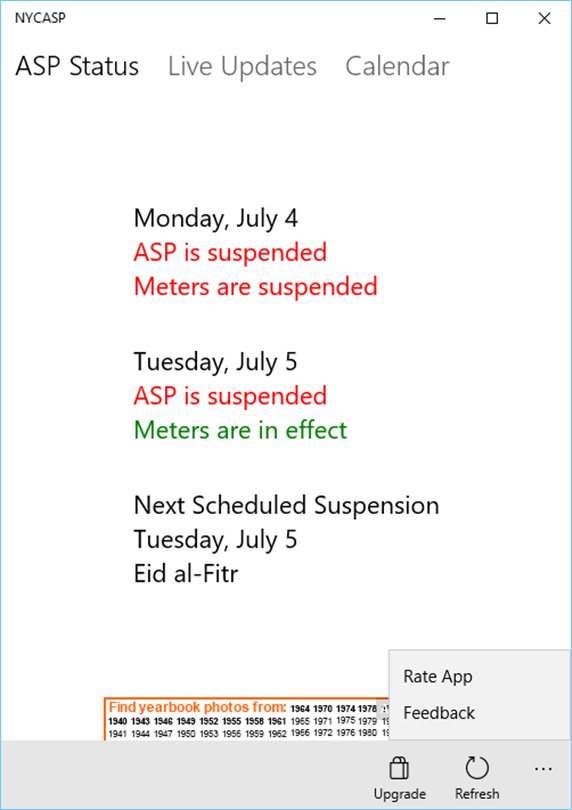Select the ASP Status tab

(x=77, y=67)
